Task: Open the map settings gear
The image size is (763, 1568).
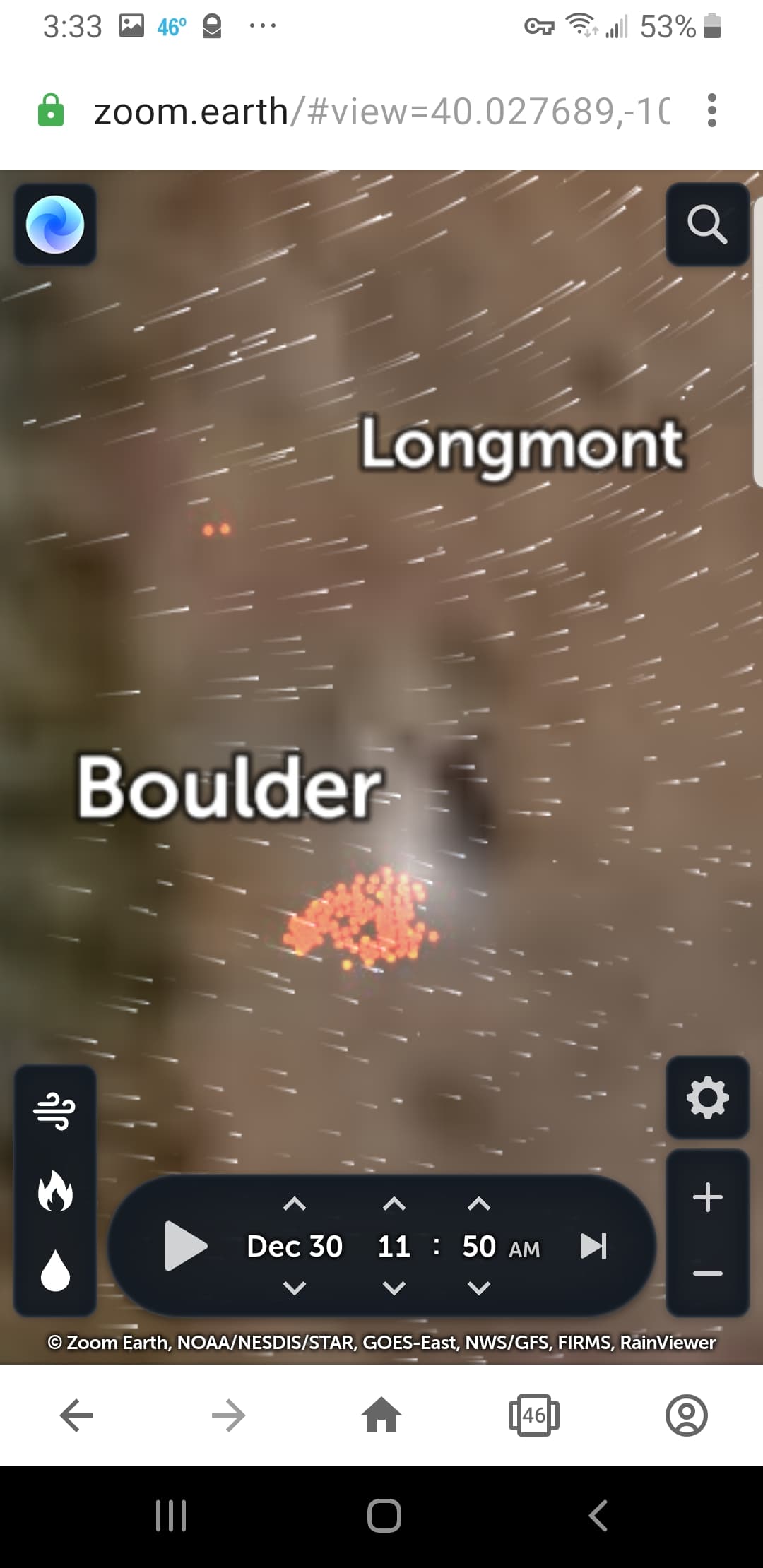Action: (x=707, y=1098)
